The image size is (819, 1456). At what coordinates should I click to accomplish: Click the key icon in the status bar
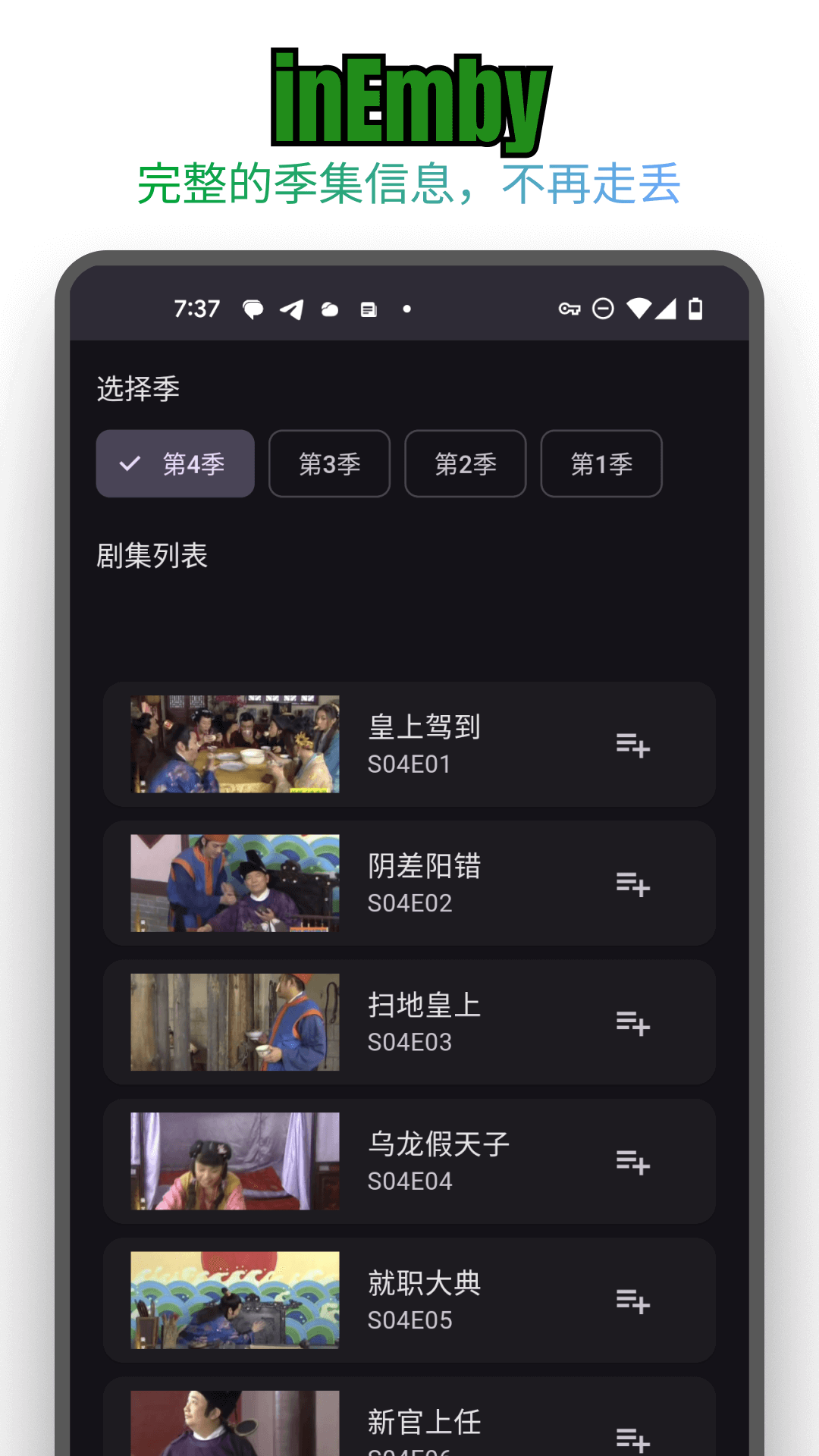click(x=567, y=309)
